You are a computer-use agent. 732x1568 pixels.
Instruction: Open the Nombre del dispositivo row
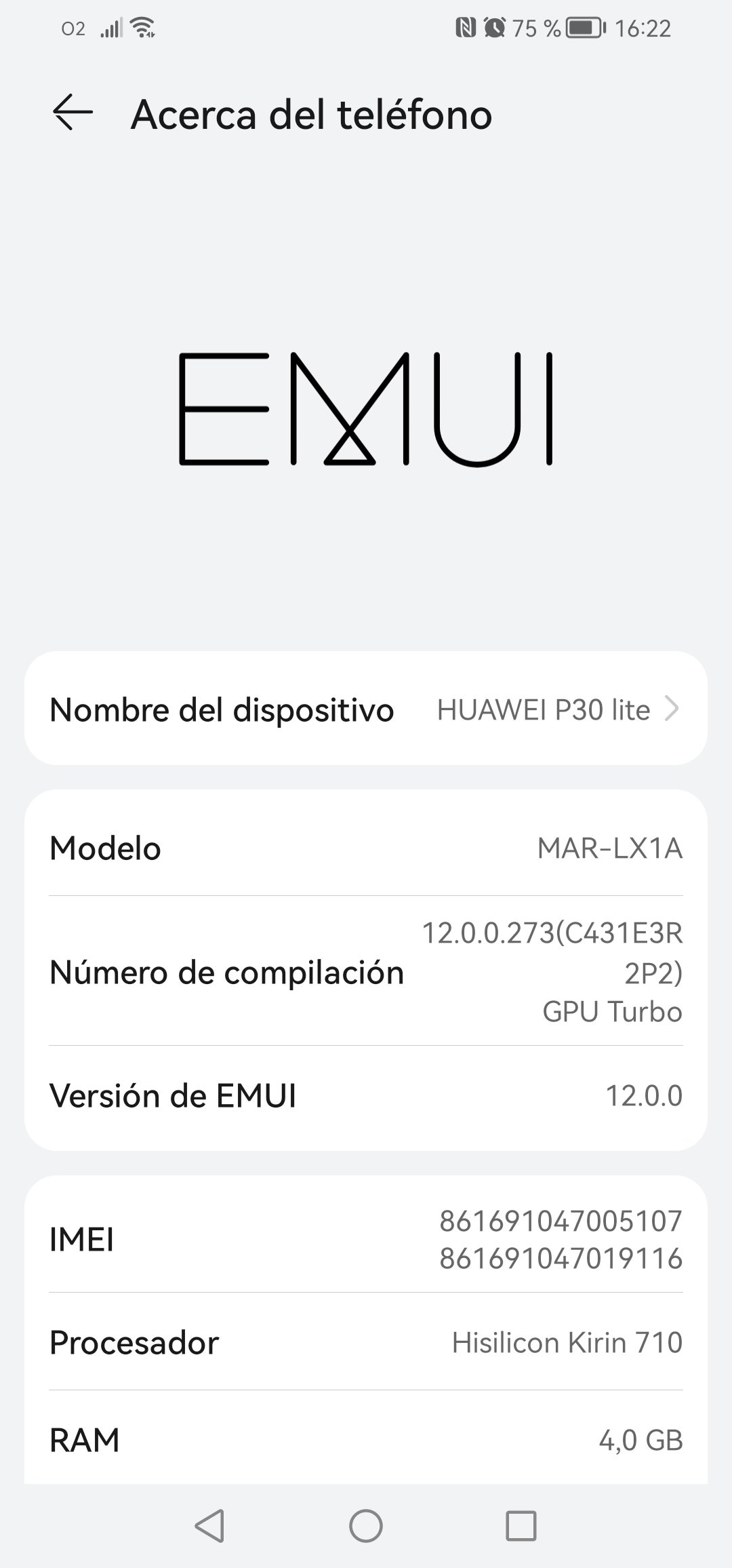click(366, 709)
